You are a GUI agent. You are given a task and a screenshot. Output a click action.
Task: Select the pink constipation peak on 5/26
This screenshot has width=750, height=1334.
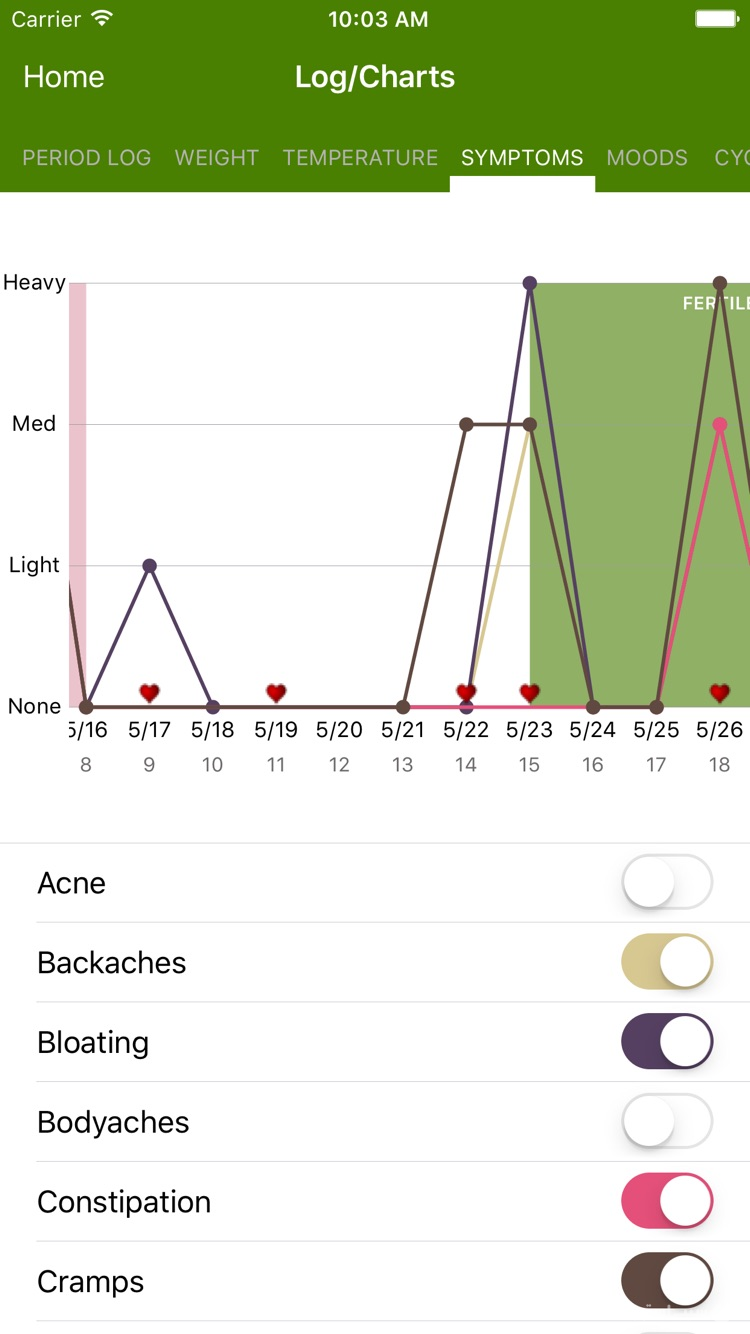[x=720, y=424]
